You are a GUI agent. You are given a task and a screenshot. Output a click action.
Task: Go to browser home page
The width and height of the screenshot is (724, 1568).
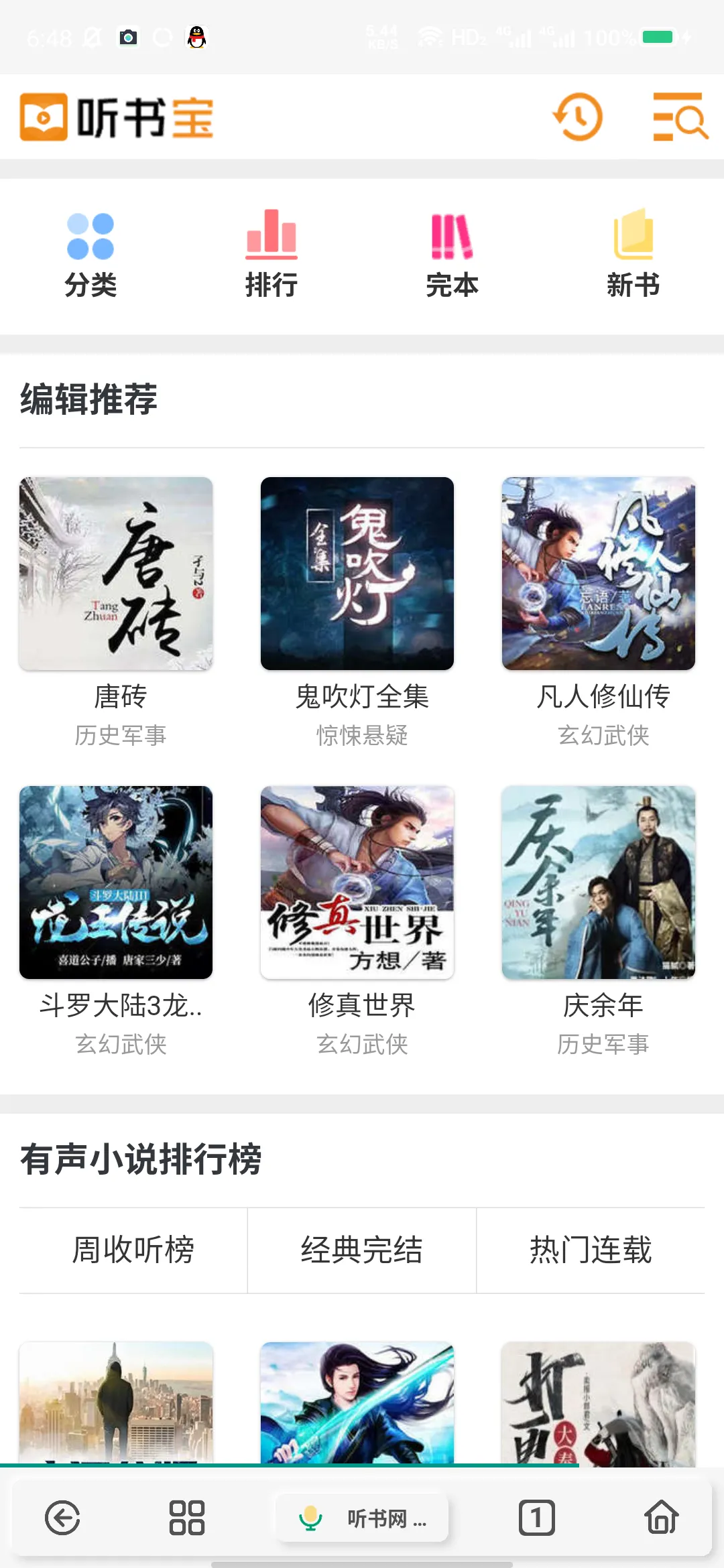pos(661,1518)
